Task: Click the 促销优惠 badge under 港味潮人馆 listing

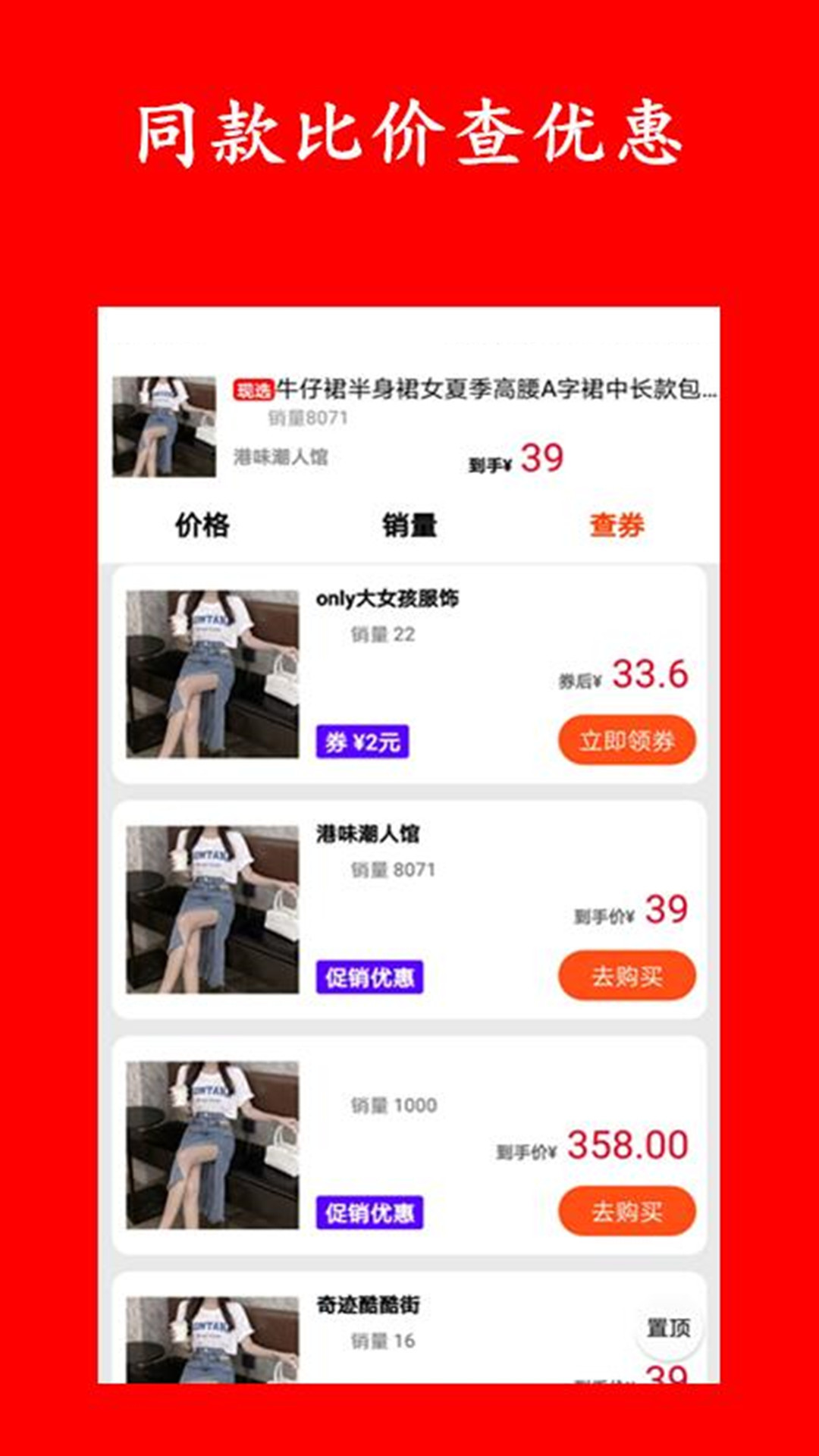Action: tap(368, 978)
